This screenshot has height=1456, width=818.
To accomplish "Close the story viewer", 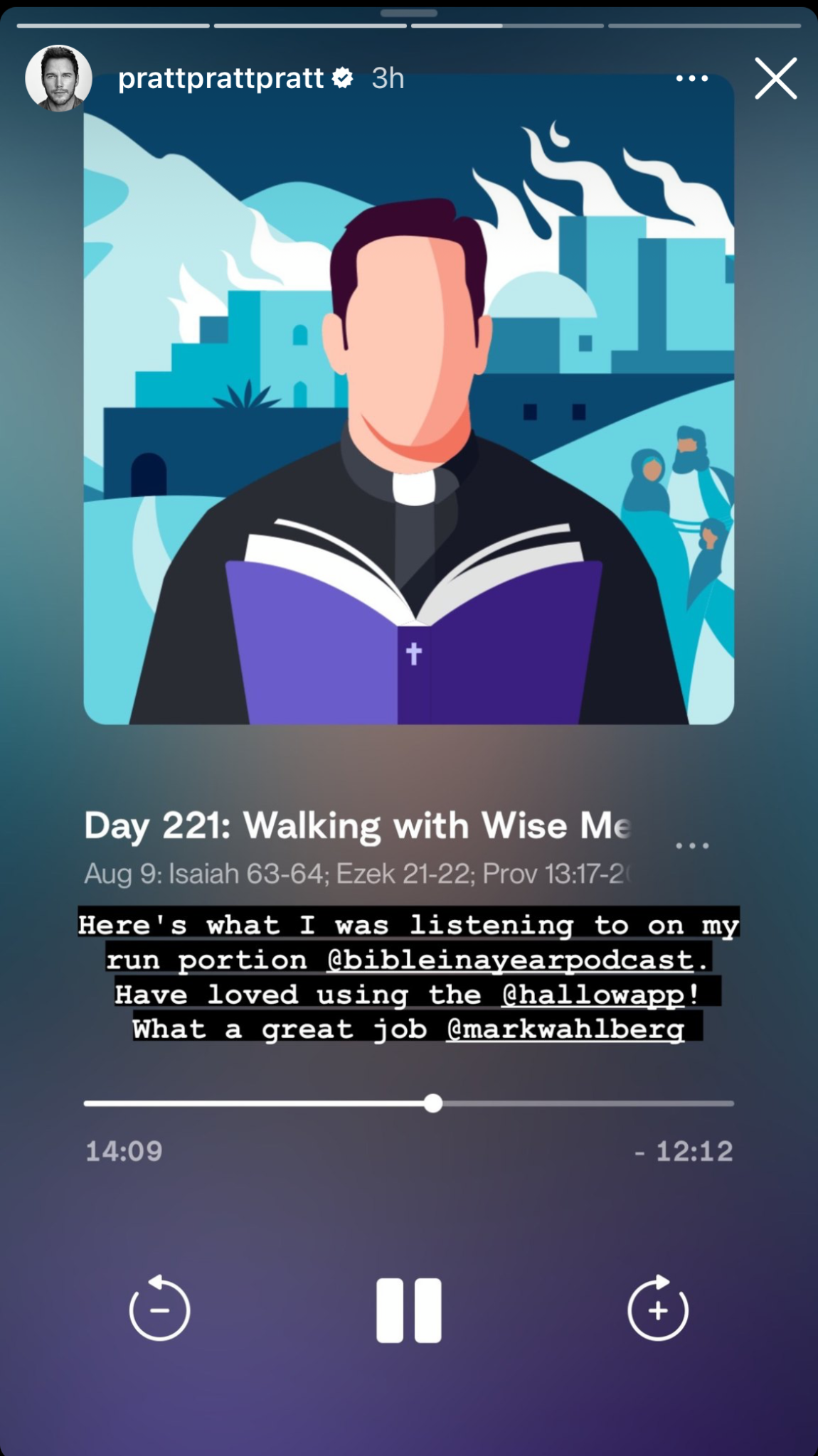I will (775, 78).
